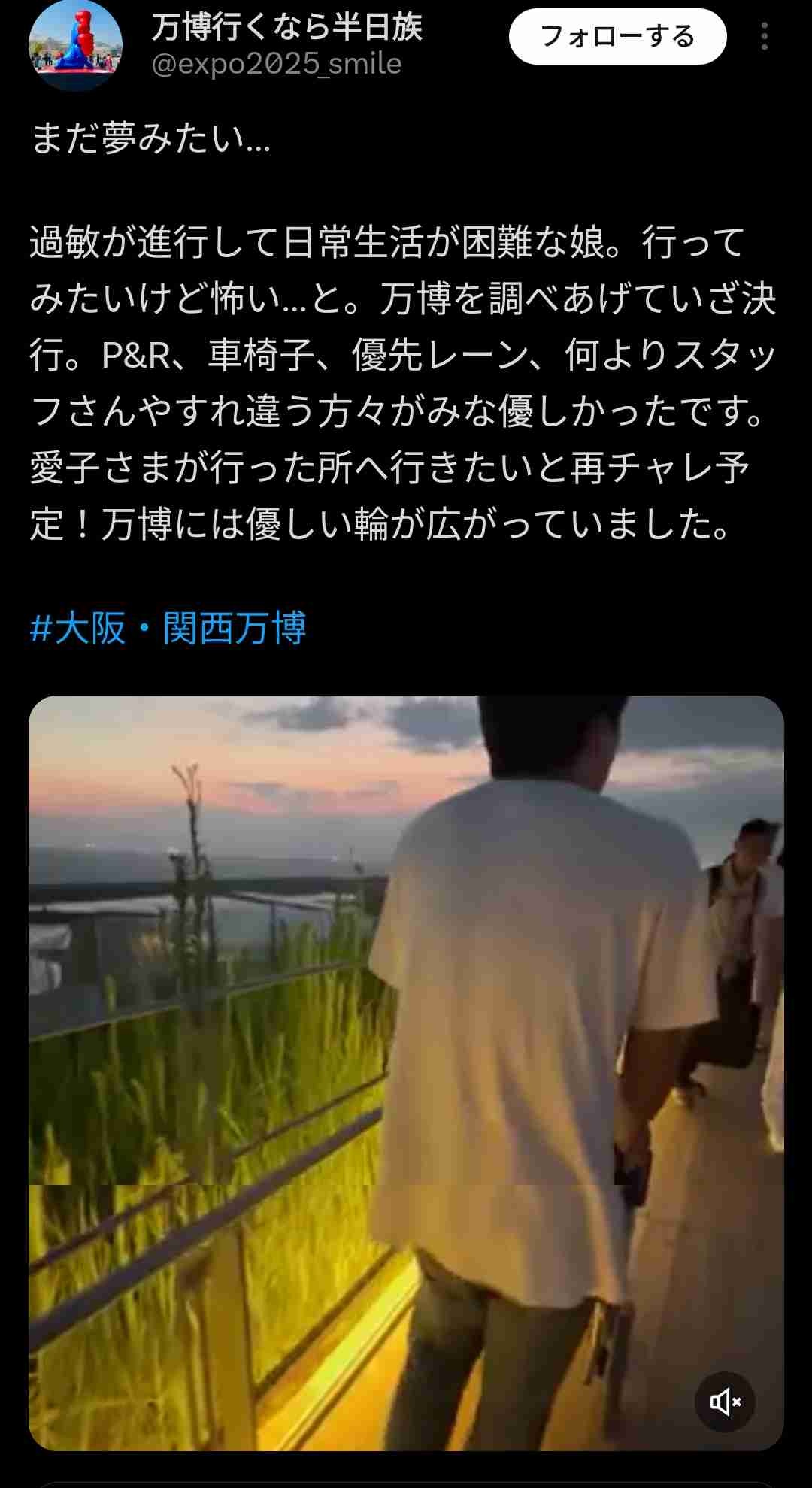This screenshot has height=1488, width=812.
Task: Open the #大阪・関西万博 hashtag link
Action: (168, 628)
